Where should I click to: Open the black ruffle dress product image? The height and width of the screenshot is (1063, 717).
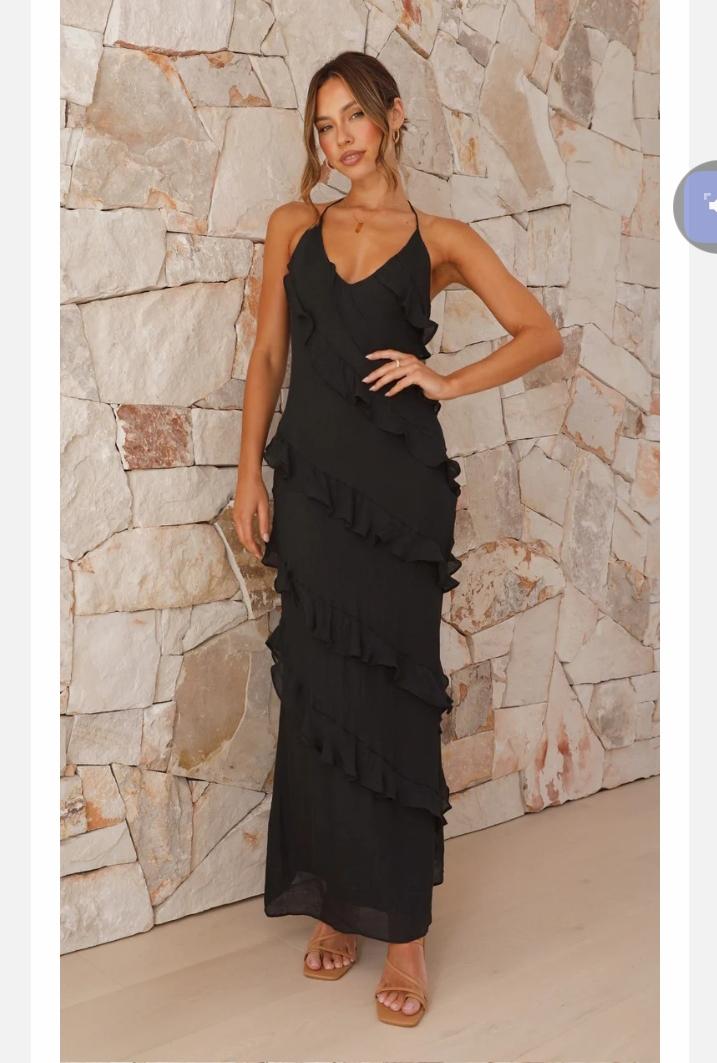point(360,530)
